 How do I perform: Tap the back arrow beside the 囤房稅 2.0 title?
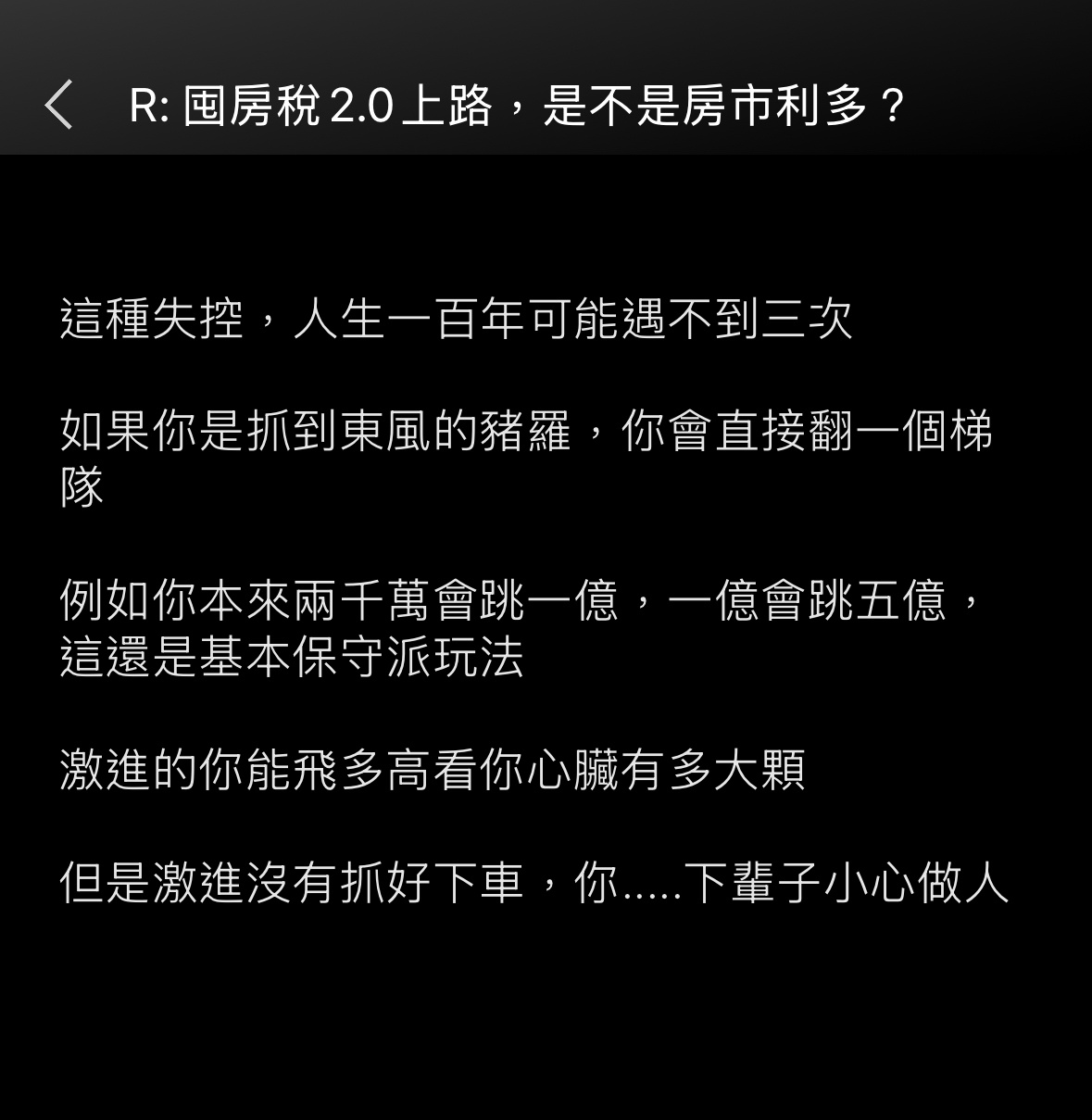tap(59, 105)
